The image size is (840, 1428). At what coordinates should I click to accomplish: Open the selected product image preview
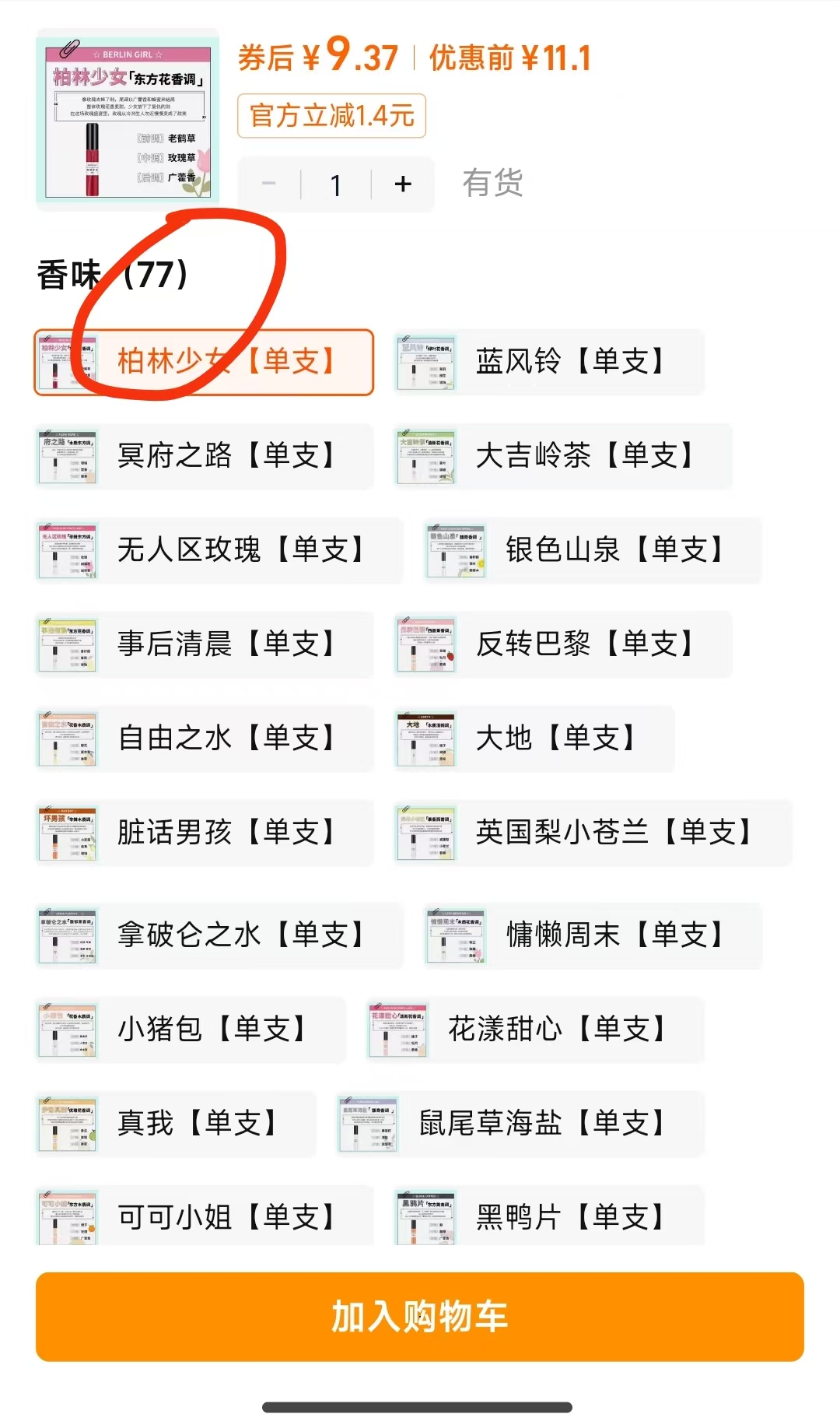click(128, 118)
